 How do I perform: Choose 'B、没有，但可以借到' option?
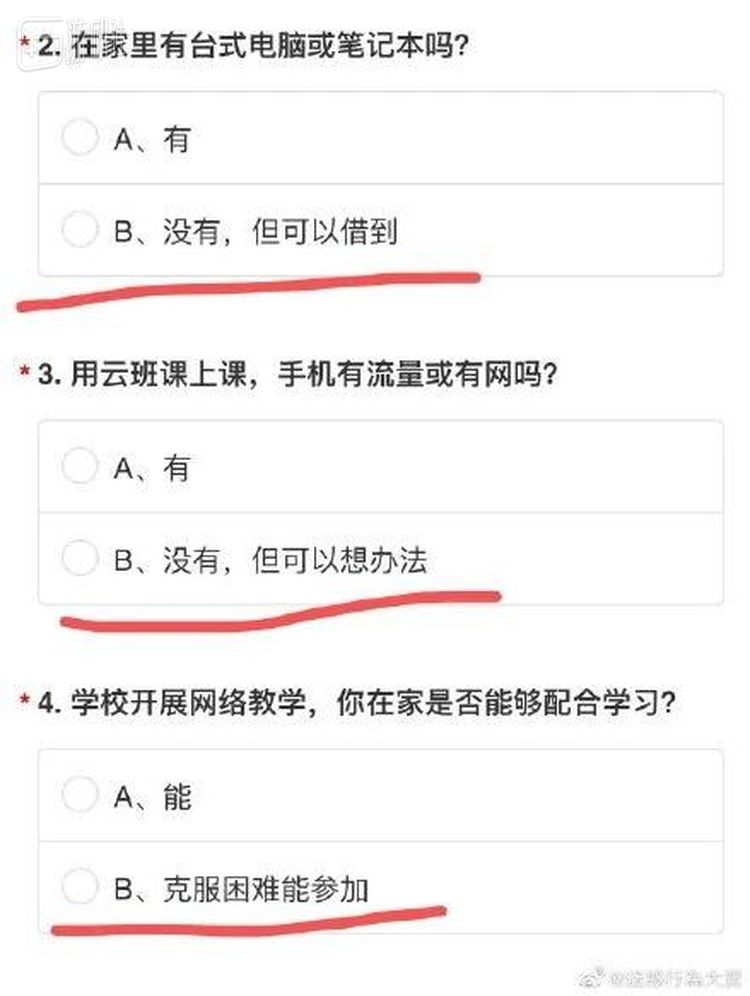click(x=79, y=231)
